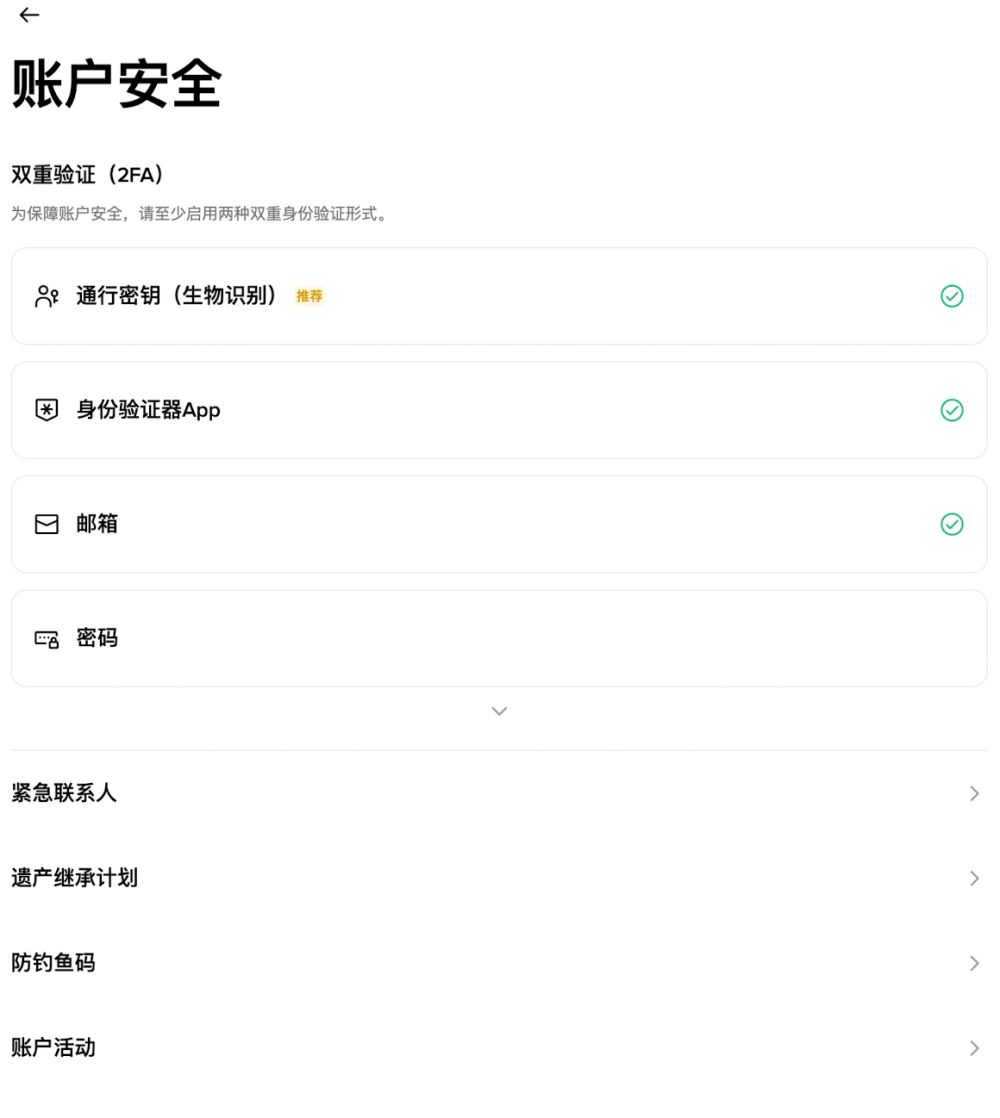The height and width of the screenshot is (1118, 1000).
Task: Expand 账户活动 with the arrow
Action: pyautogui.click(x=974, y=1047)
